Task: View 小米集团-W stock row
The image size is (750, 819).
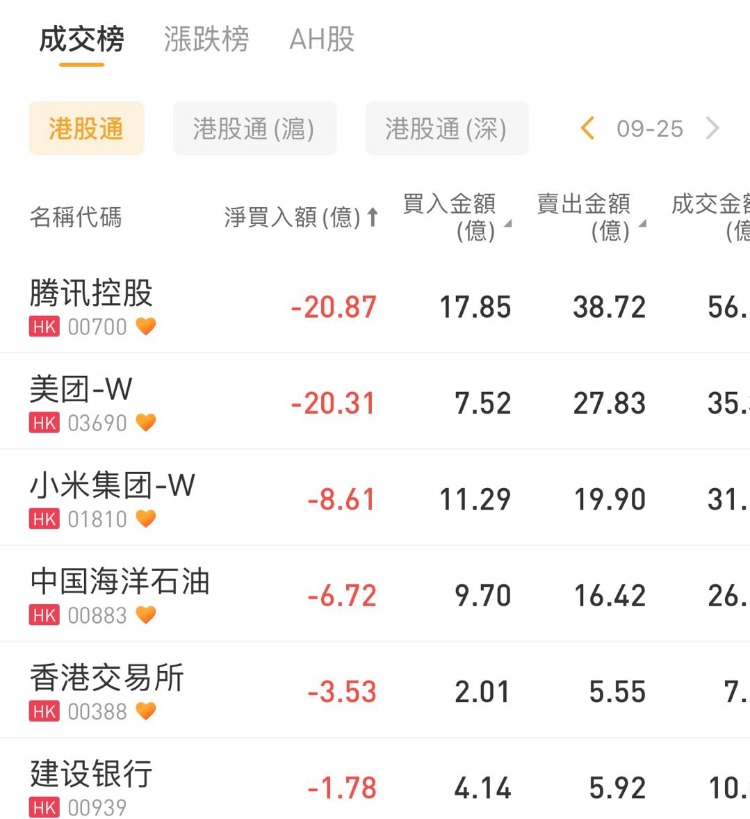Action: [112, 485]
